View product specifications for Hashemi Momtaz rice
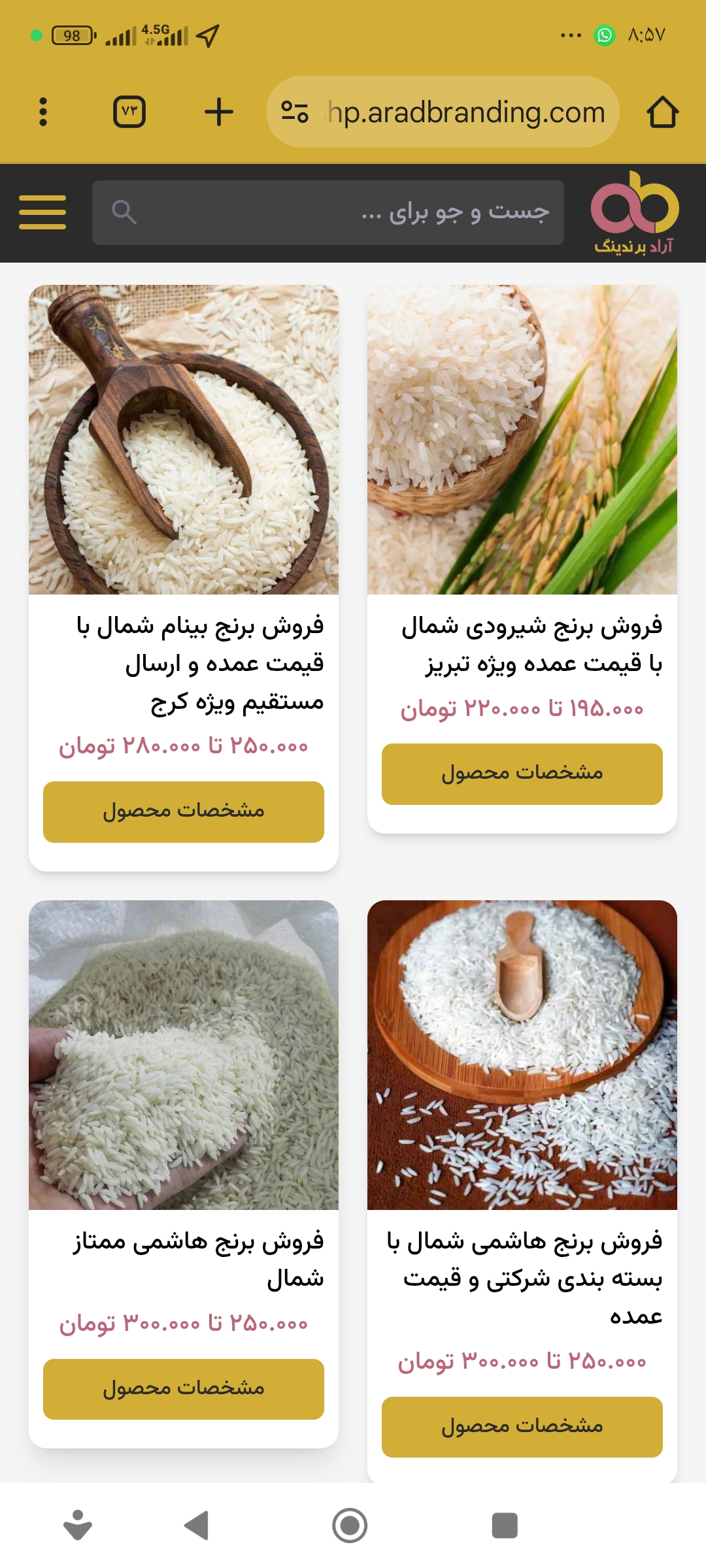The width and height of the screenshot is (706, 1568). coord(184,1389)
